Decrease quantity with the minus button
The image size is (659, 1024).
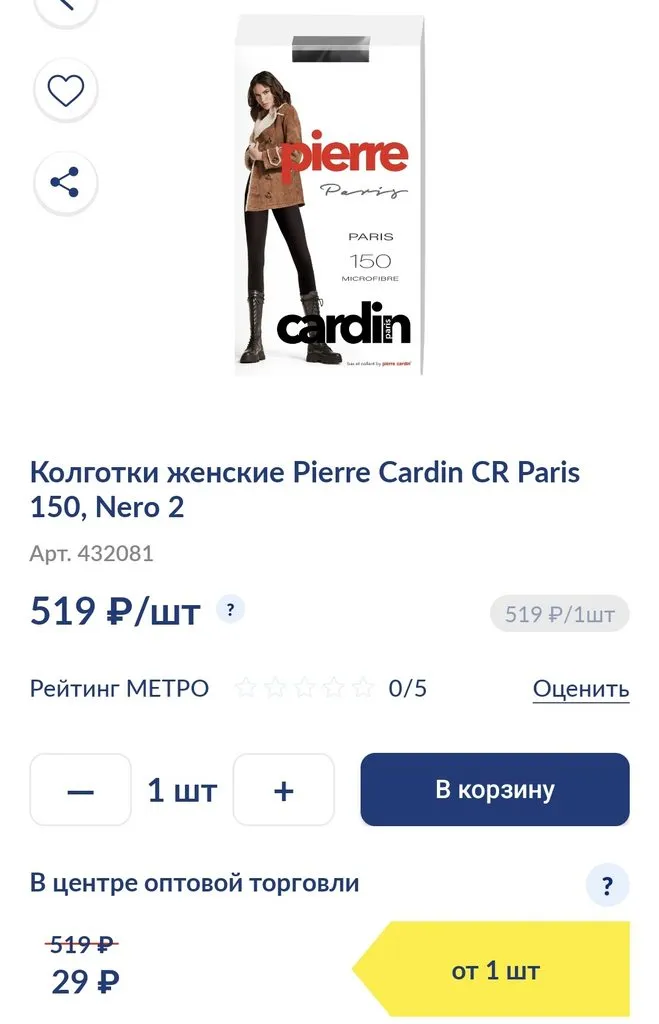[x=80, y=790]
